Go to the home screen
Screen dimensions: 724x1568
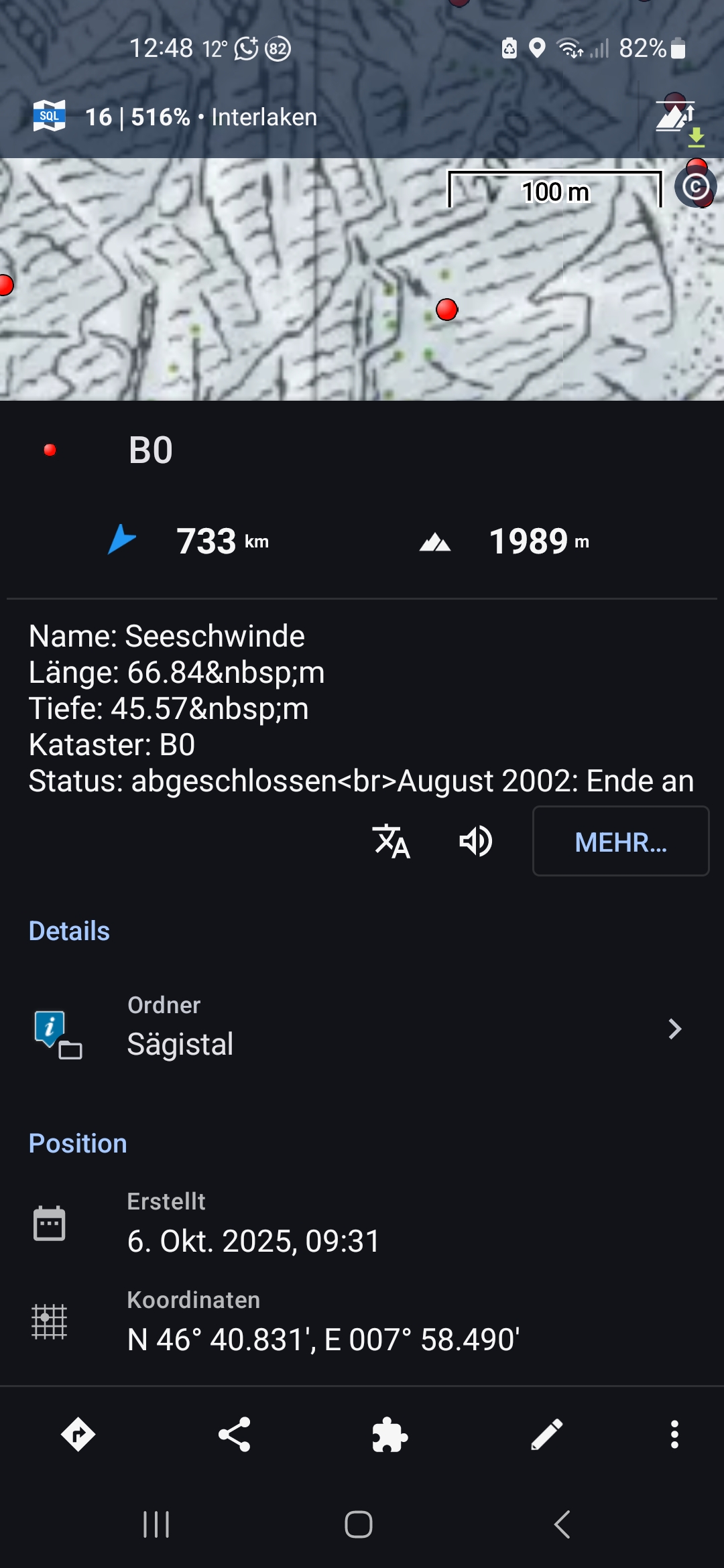[359, 1524]
